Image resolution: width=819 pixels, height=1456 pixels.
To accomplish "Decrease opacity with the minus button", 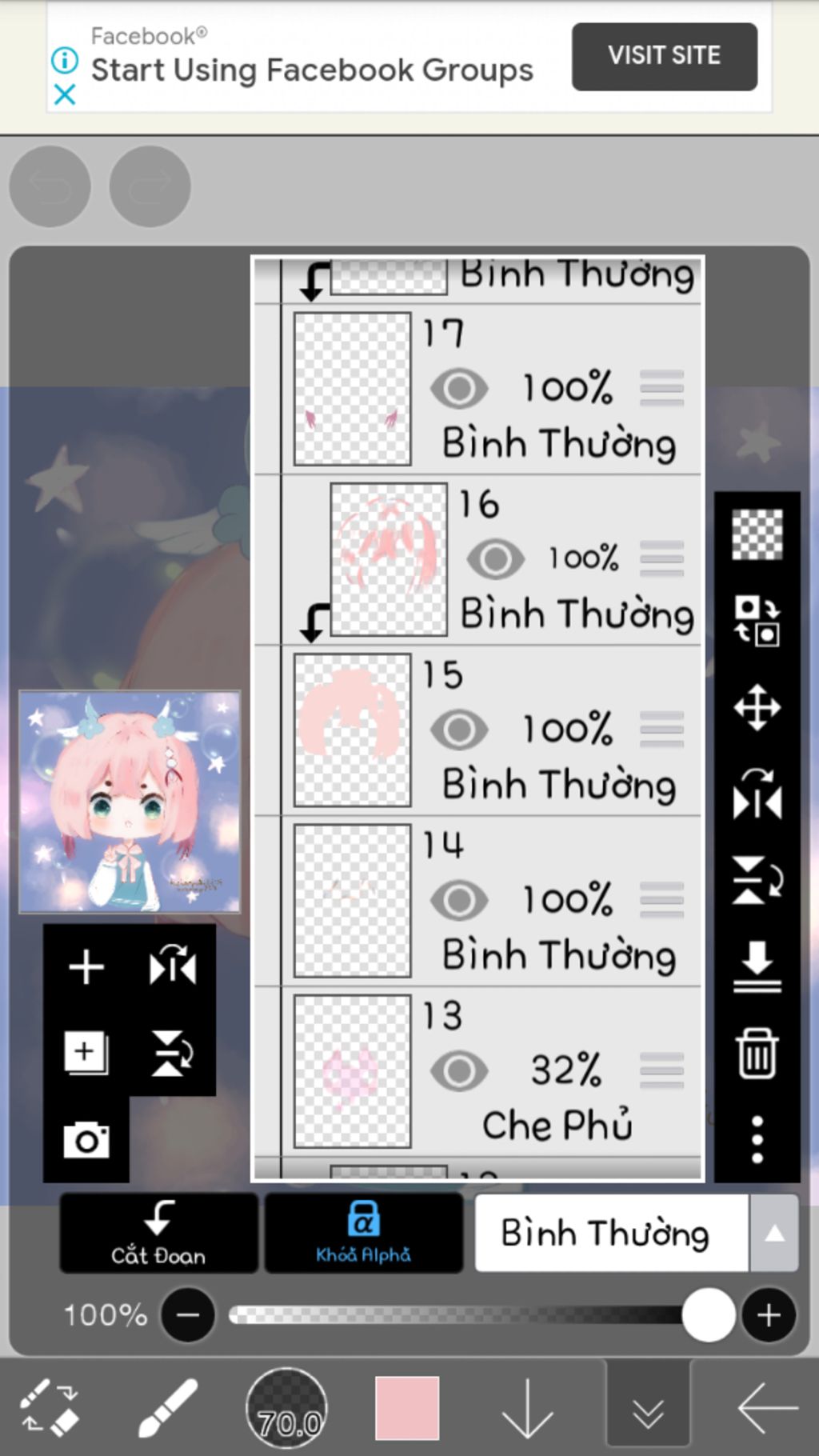I will [x=188, y=1314].
